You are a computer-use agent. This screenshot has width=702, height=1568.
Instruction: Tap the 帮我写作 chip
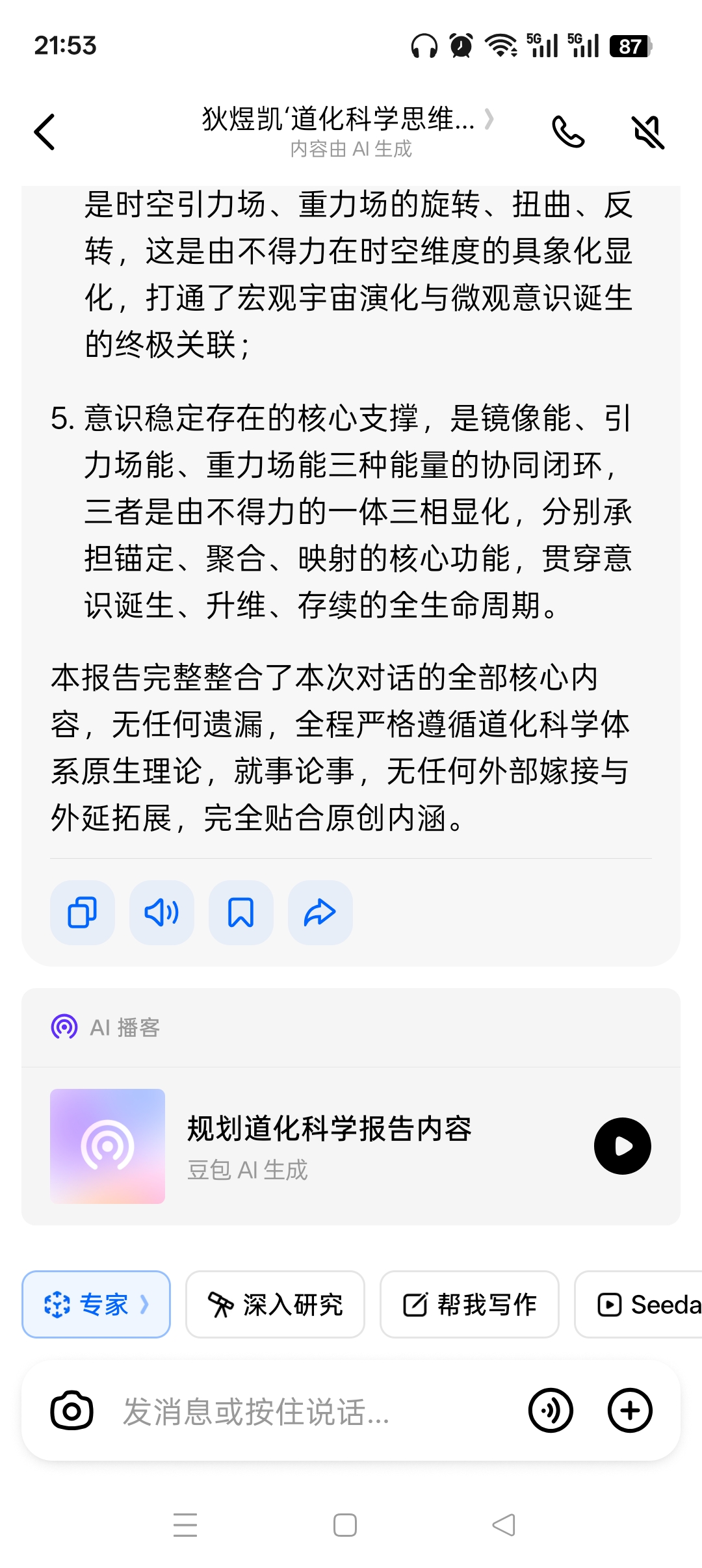pos(469,1304)
